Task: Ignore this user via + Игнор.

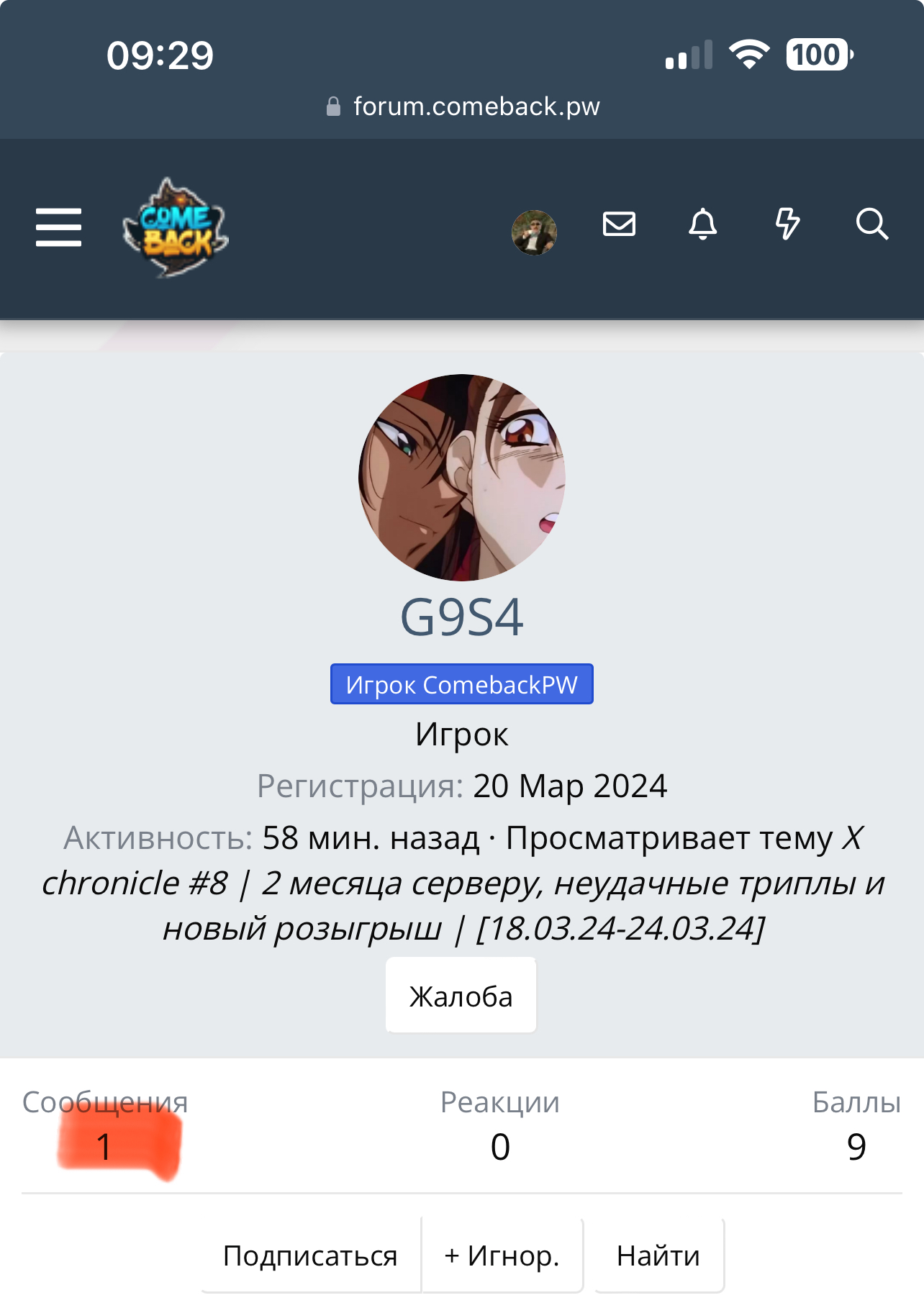Action: tap(502, 1256)
